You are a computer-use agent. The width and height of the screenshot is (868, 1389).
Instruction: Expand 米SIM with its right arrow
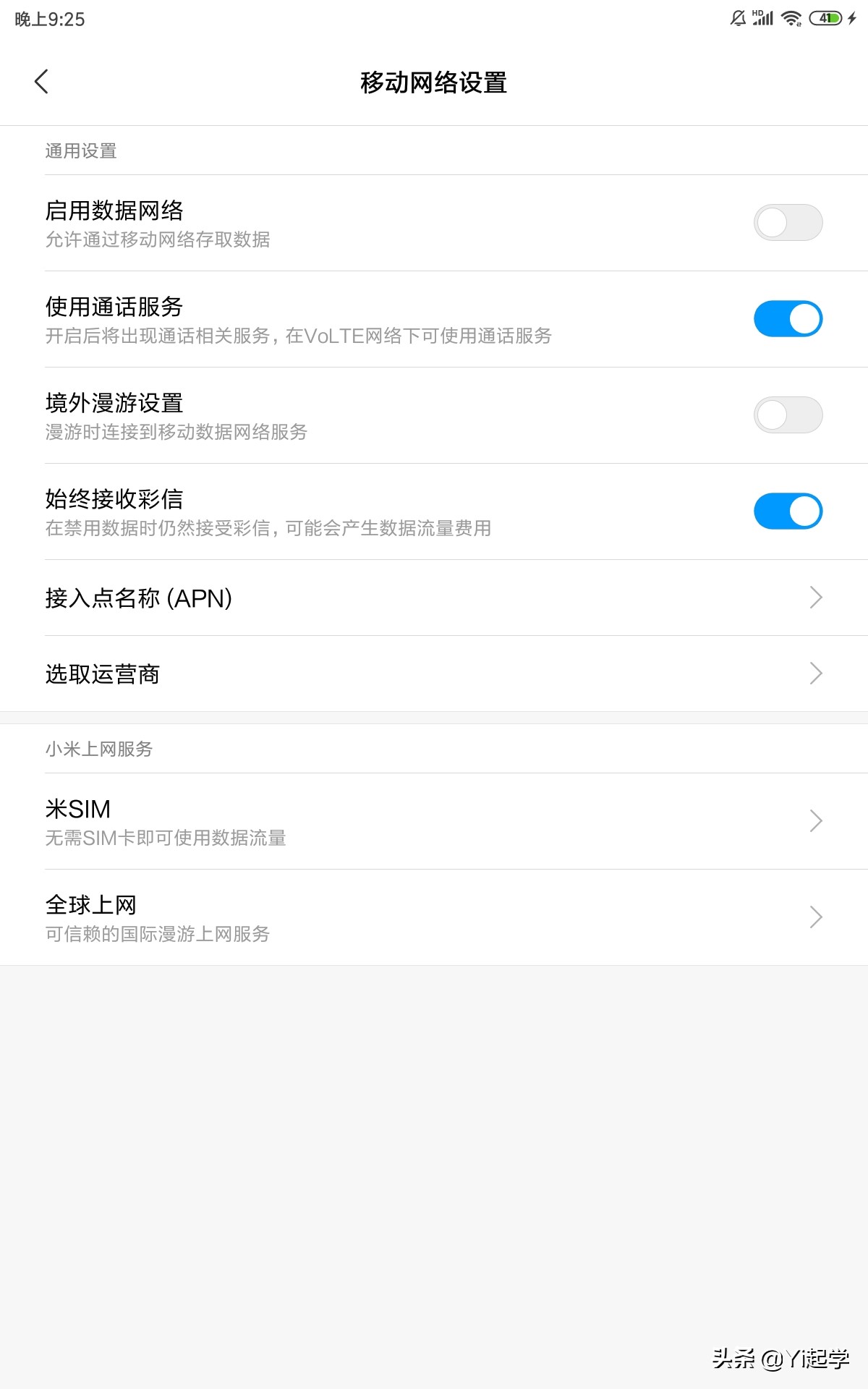pyautogui.click(x=816, y=821)
